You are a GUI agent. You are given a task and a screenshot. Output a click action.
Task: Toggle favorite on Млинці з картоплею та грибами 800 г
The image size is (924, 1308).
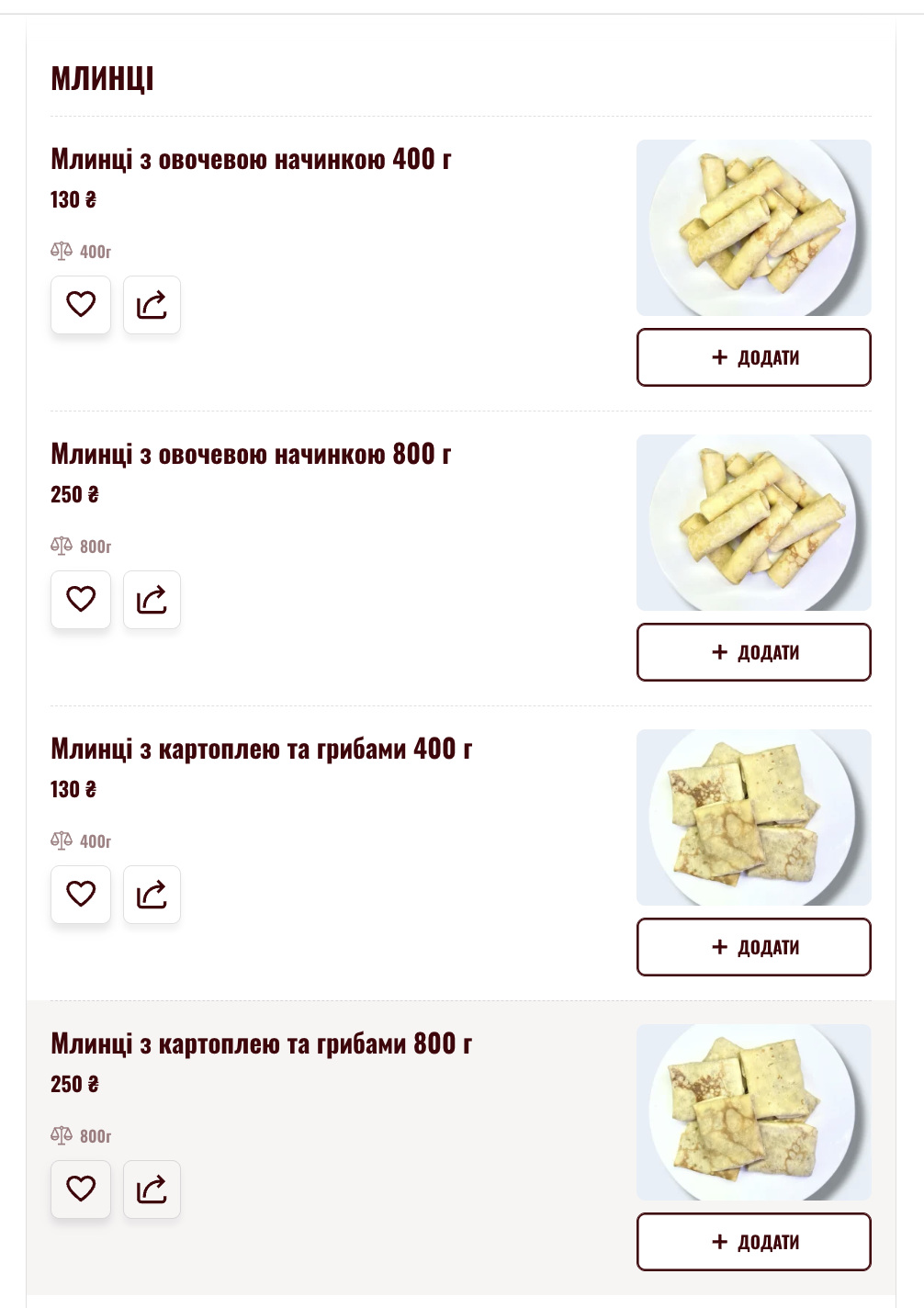(x=81, y=1189)
